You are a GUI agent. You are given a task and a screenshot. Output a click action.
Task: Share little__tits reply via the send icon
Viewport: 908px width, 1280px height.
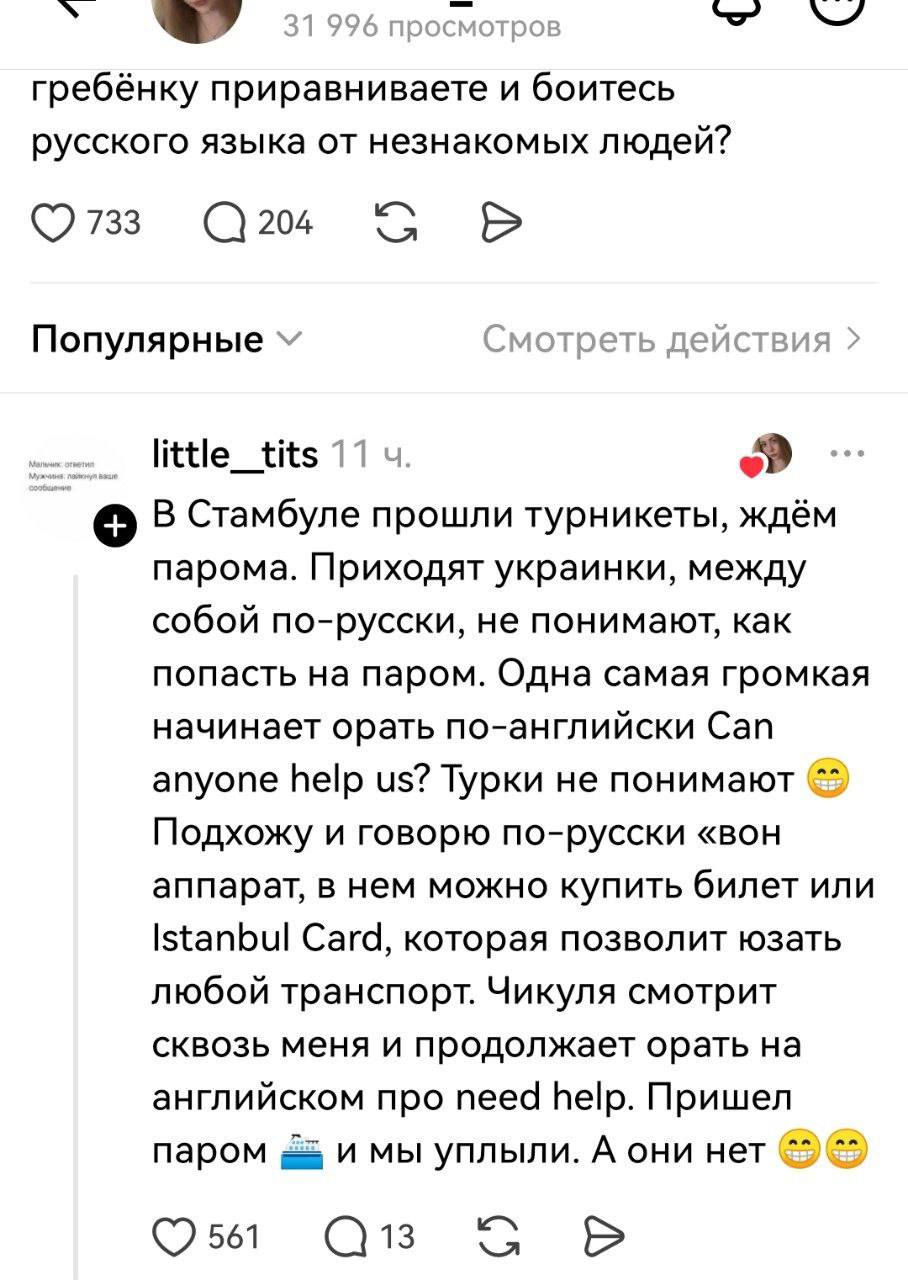(x=603, y=1236)
